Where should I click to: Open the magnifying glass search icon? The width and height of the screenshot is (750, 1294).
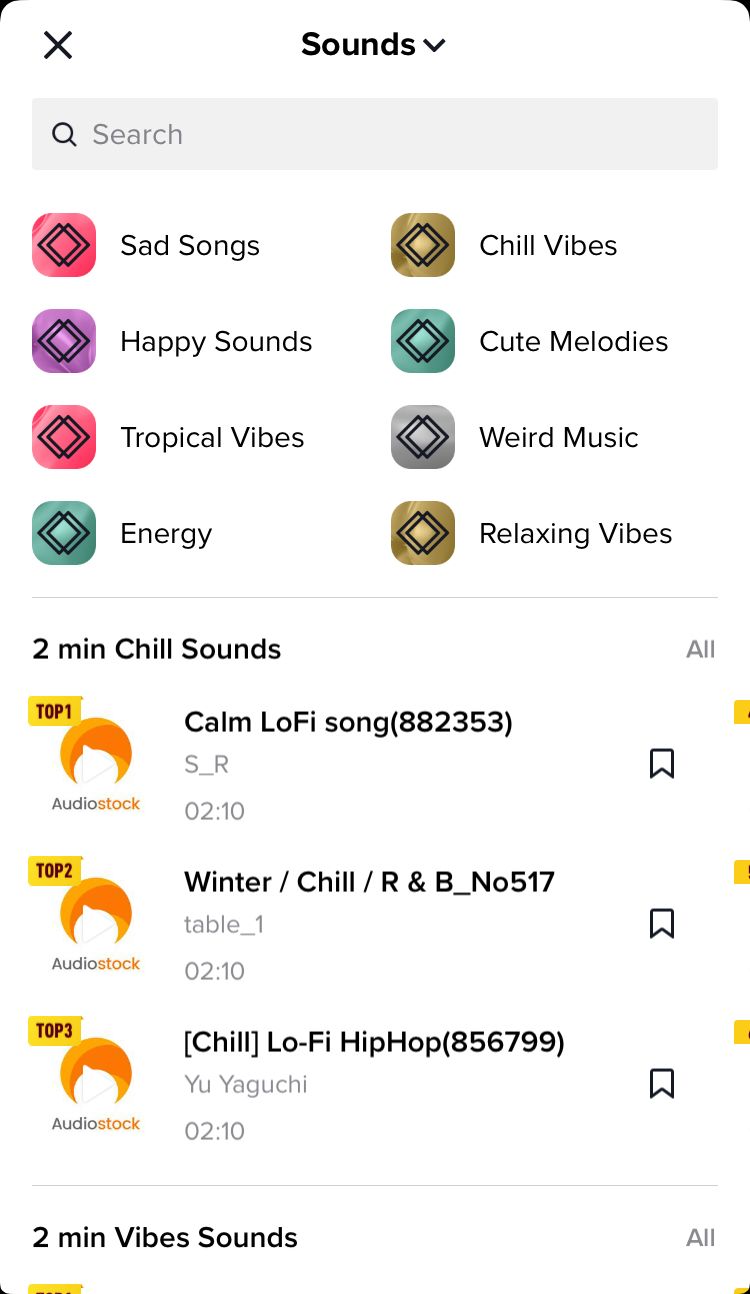click(x=64, y=134)
